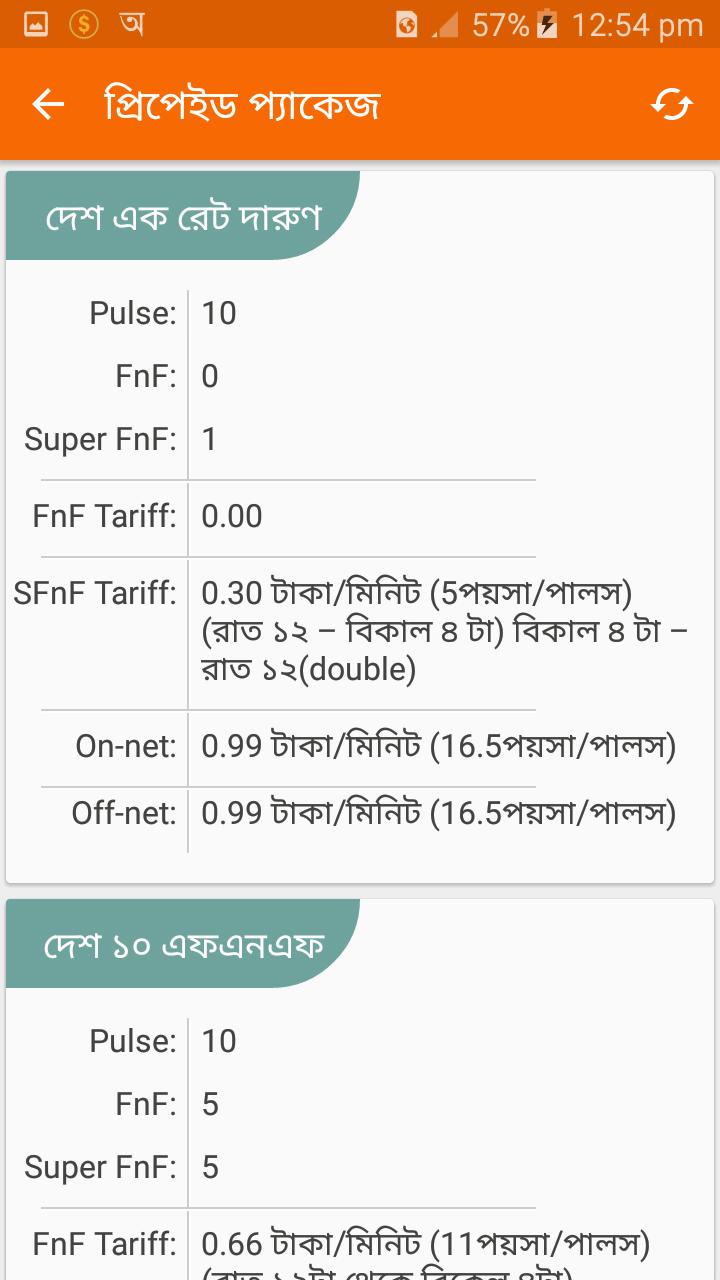
Task: Tap the SIM card status bar icon
Action: [408, 23]
